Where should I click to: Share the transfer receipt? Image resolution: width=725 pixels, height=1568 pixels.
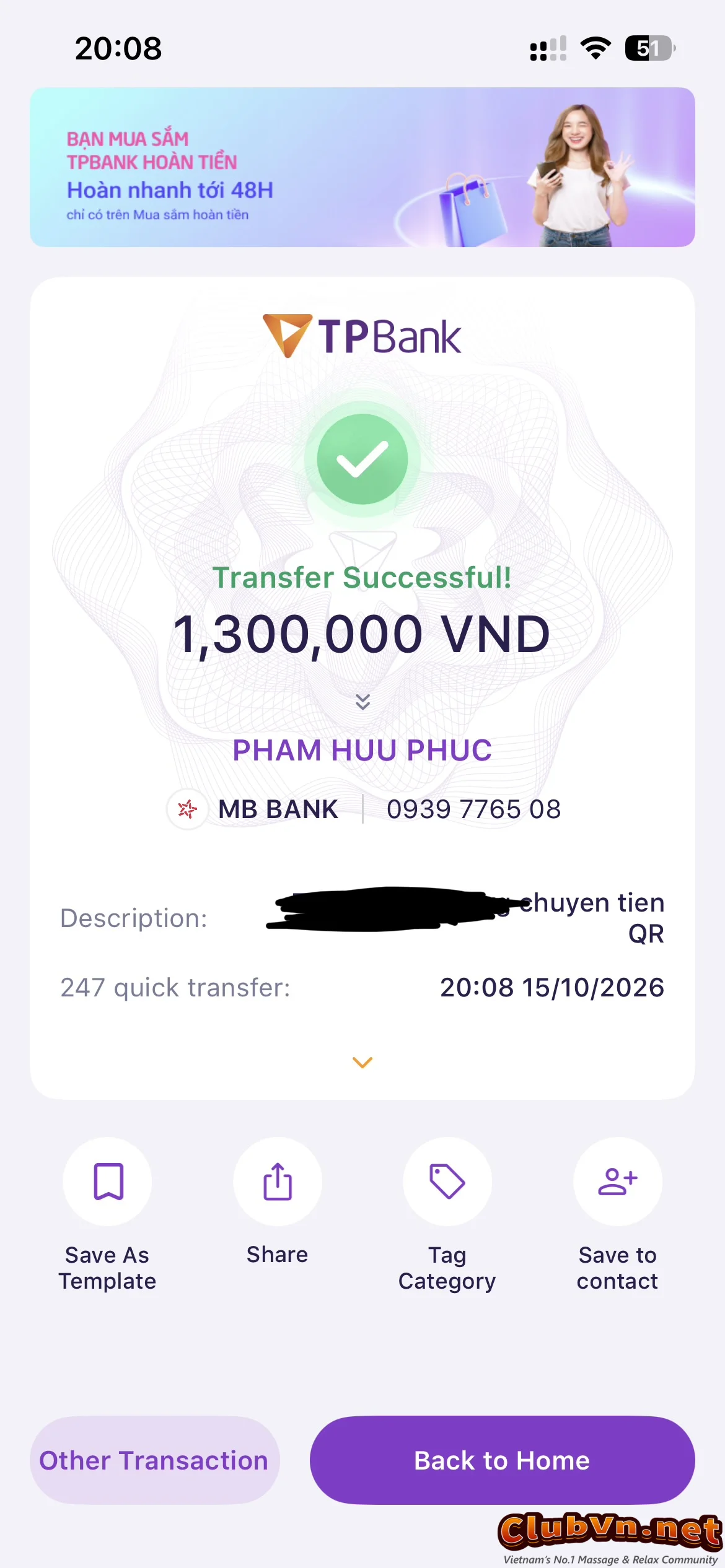point(278,1182)
